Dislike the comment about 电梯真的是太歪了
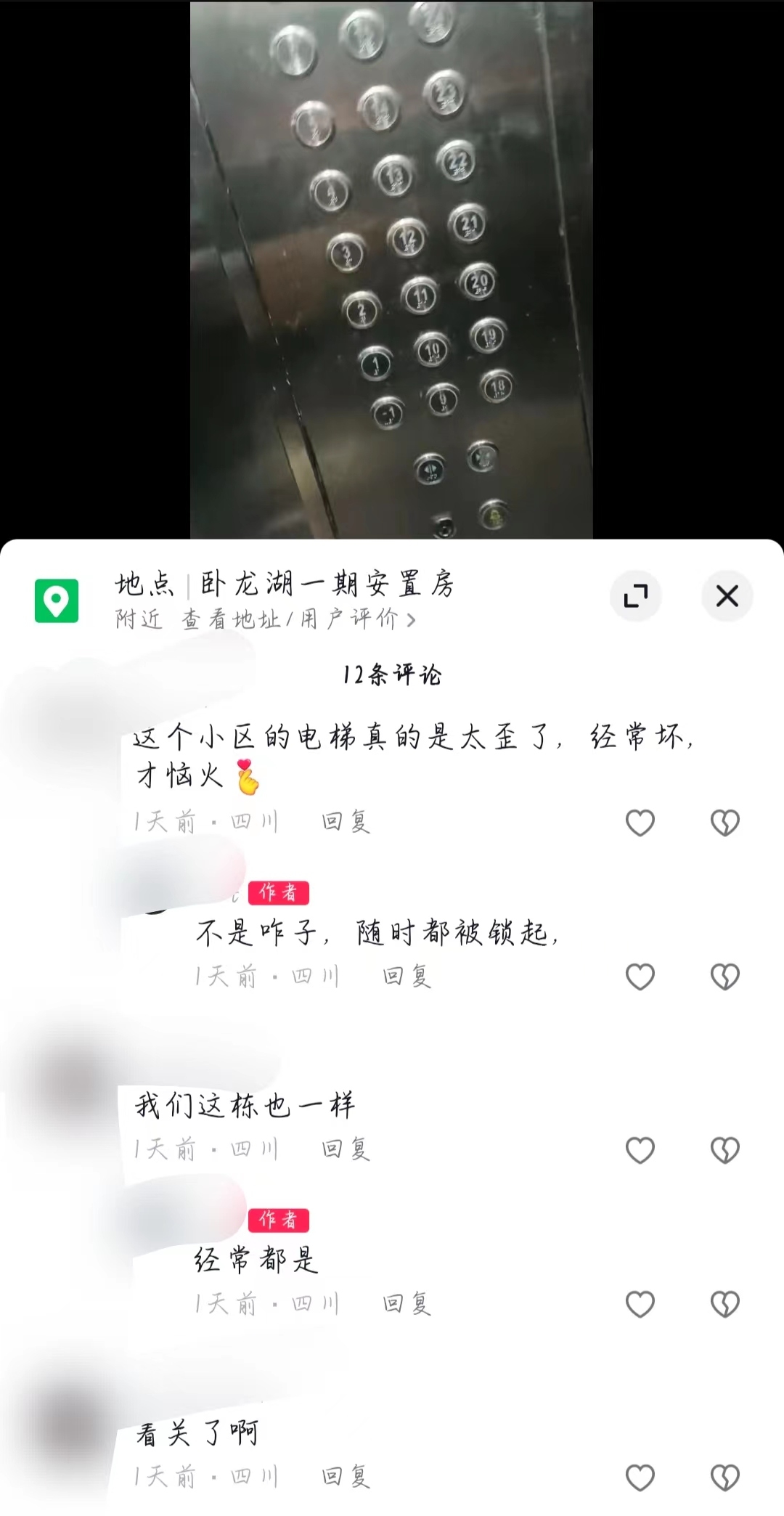The width and height of the screenshot is (784, 1516). (724, 823)
